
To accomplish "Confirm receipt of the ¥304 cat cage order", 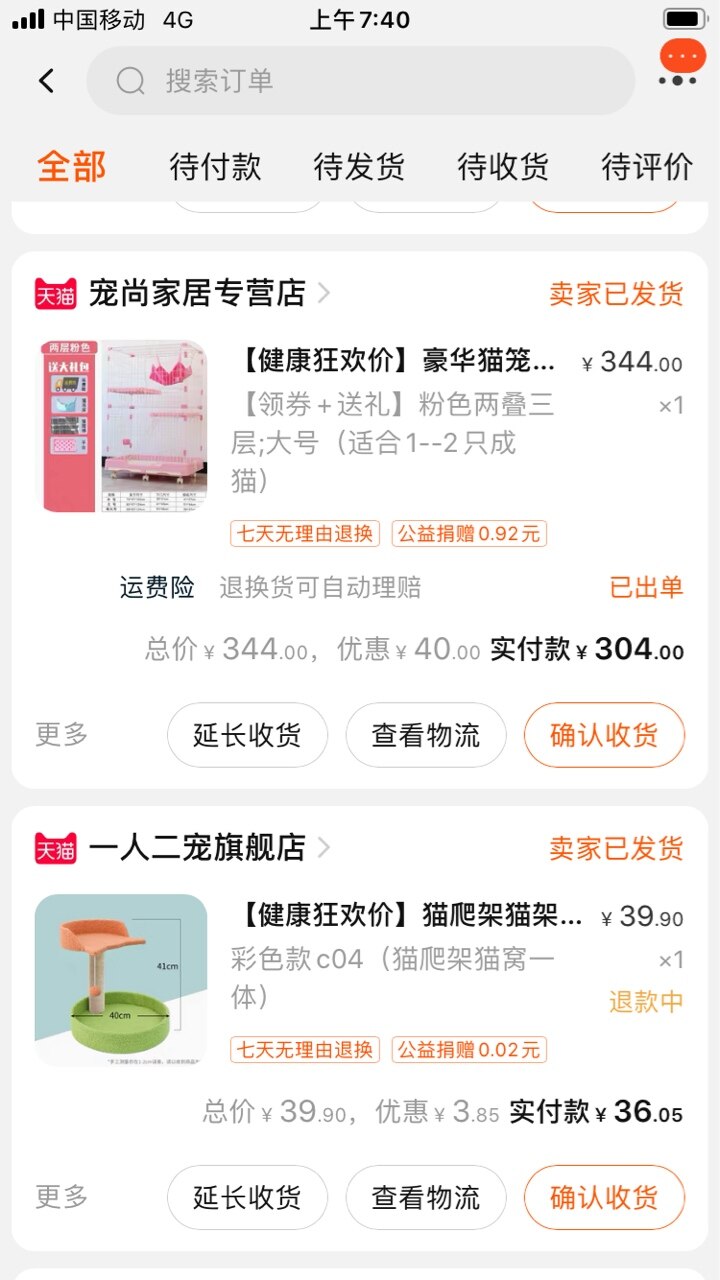I will click(x=604, y=735).
